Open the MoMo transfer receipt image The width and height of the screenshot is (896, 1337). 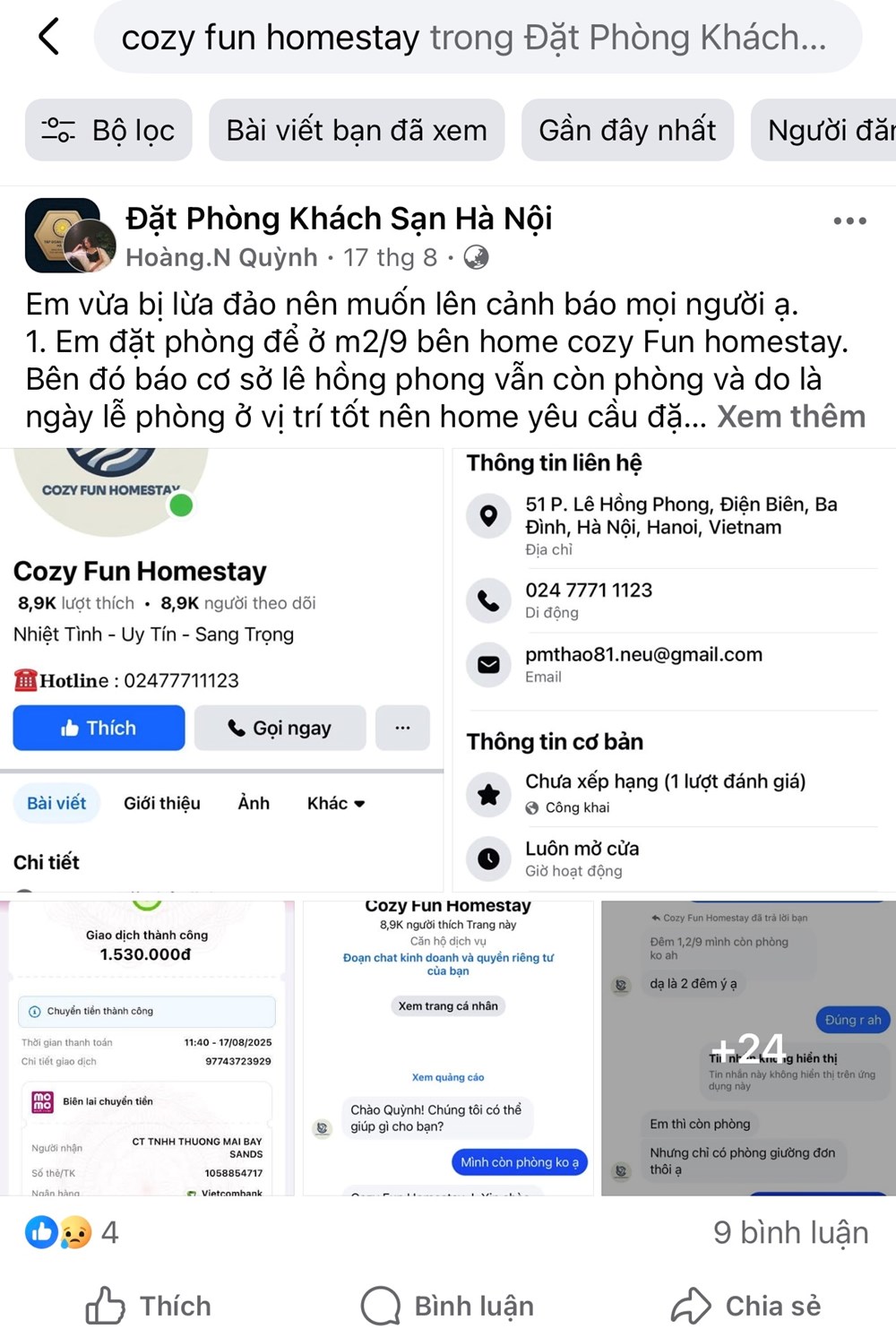pos(147,1047)
